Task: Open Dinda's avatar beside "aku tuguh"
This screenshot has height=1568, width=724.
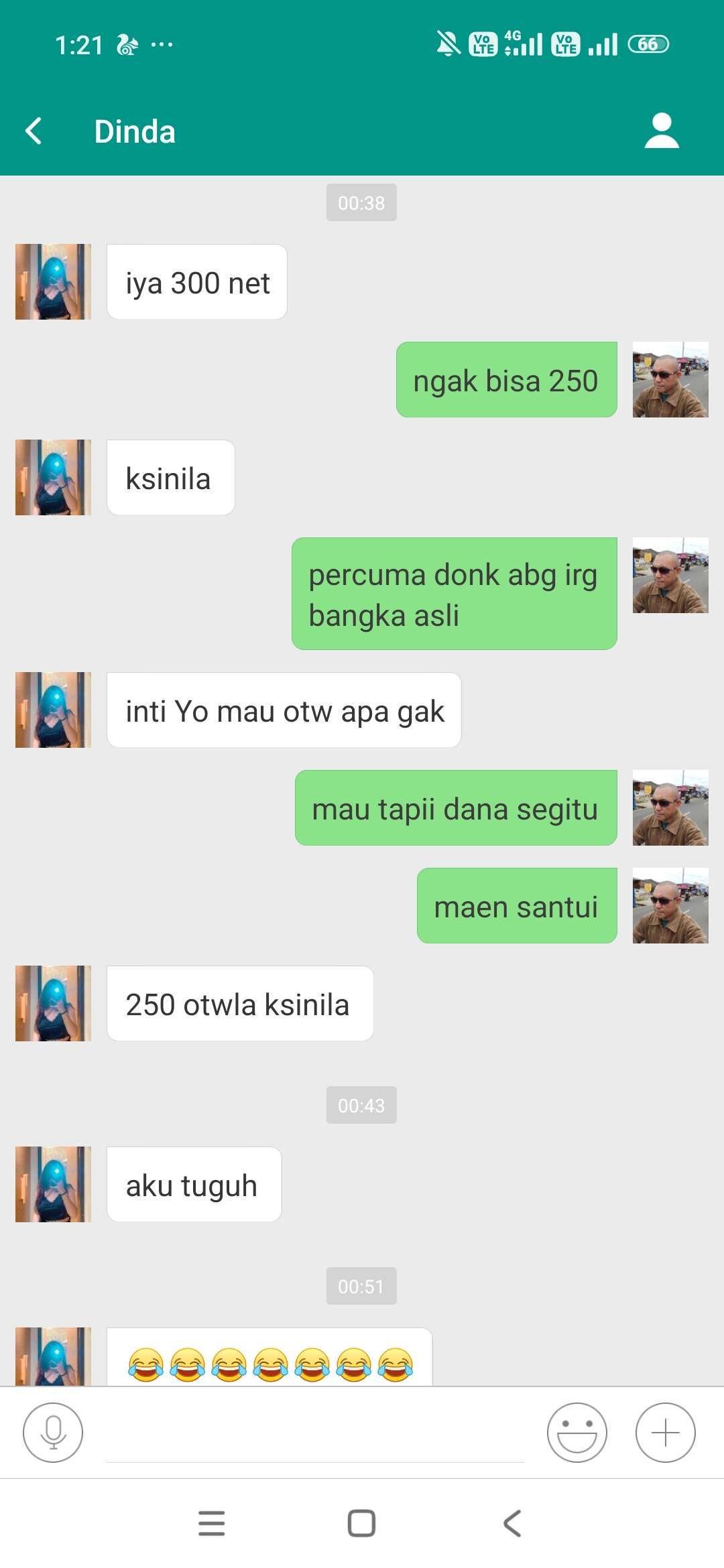Action: click(53, 1184)
